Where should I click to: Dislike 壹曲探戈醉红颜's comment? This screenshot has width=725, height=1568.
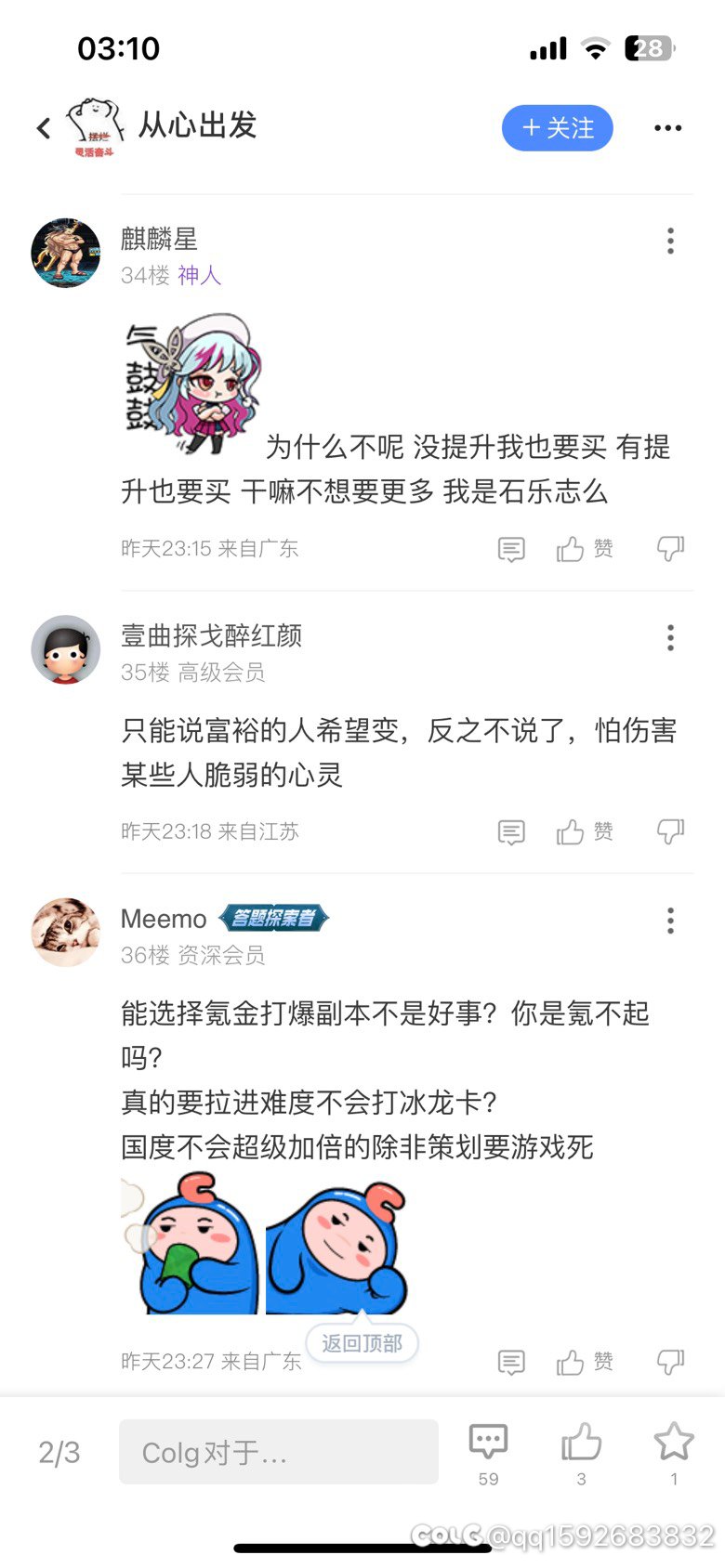(670, 832)
